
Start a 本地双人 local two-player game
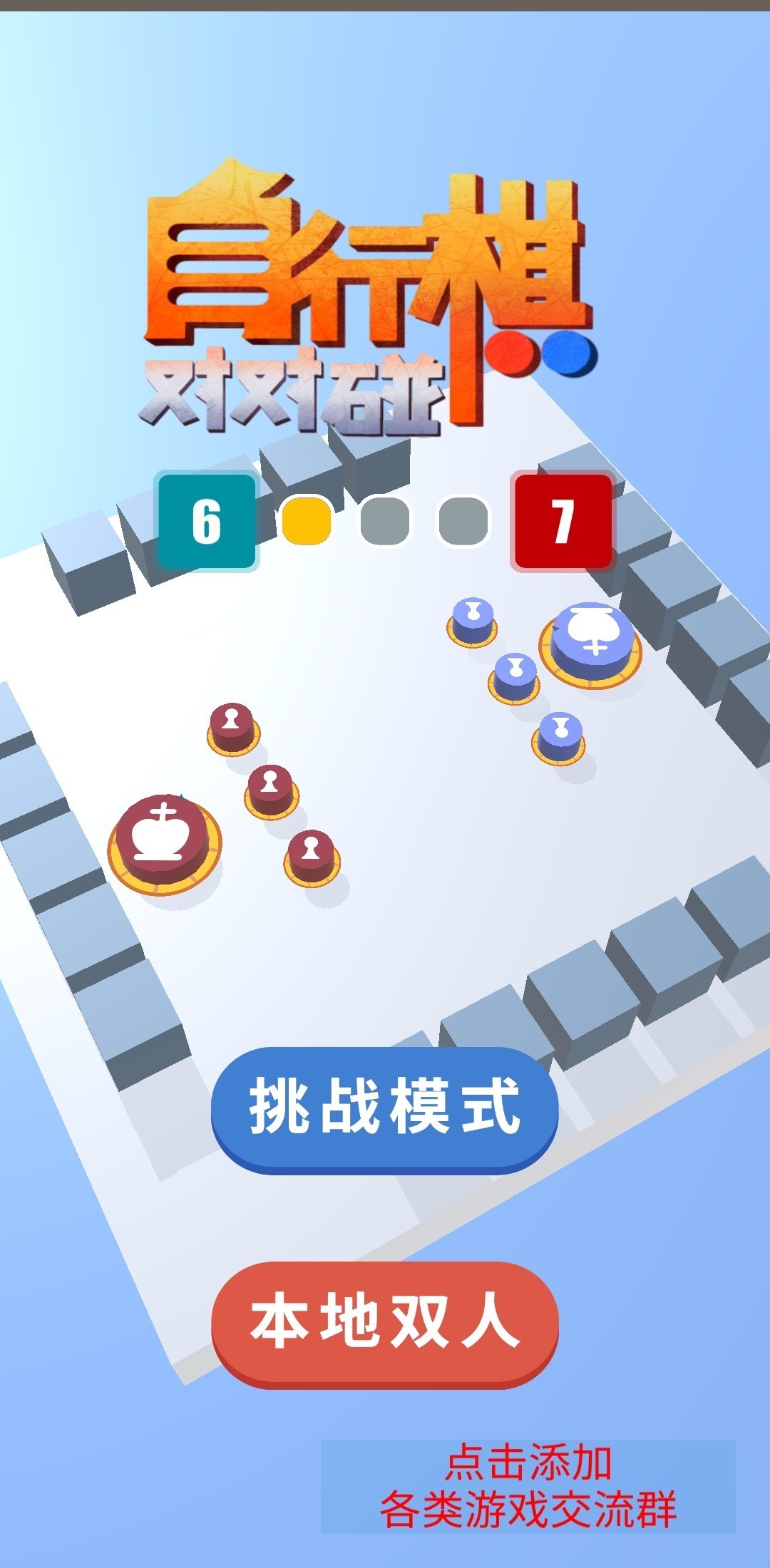click(384, 1324)
